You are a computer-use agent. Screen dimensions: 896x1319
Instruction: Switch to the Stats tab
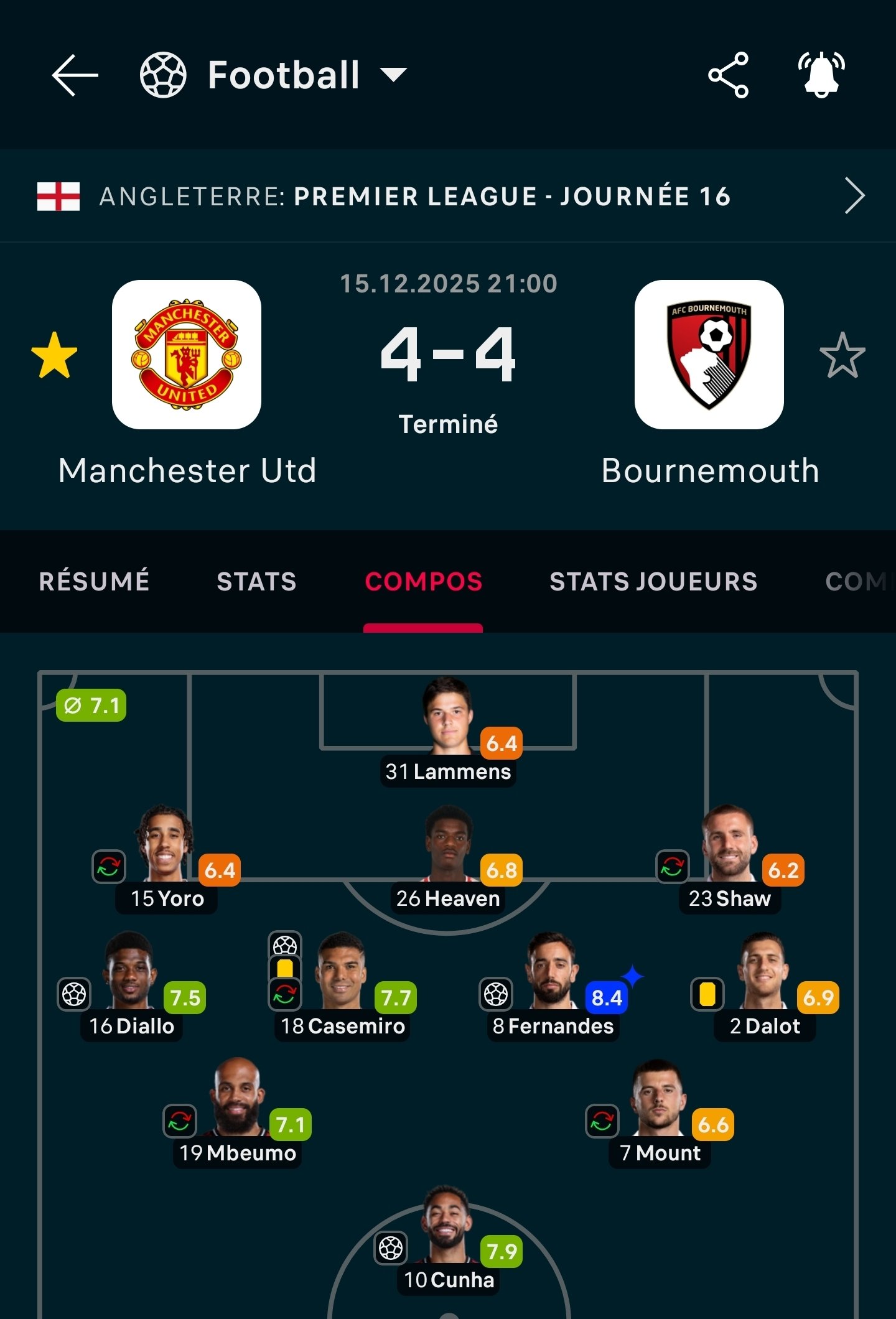(x=256, y=582)
